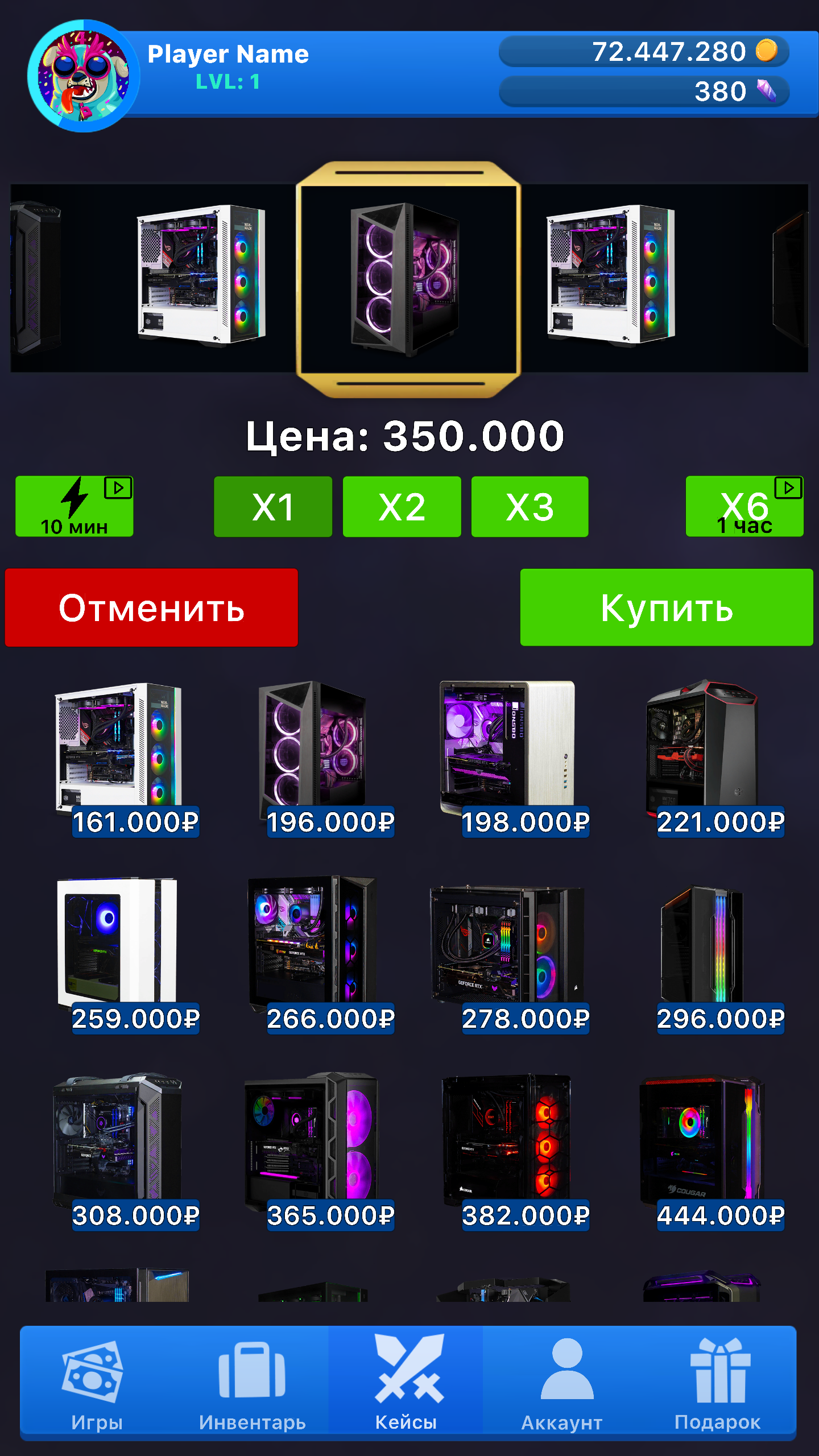Tap the green Купить button
The height and width of the screenshot is (1456, 819).
pos(667,607)
